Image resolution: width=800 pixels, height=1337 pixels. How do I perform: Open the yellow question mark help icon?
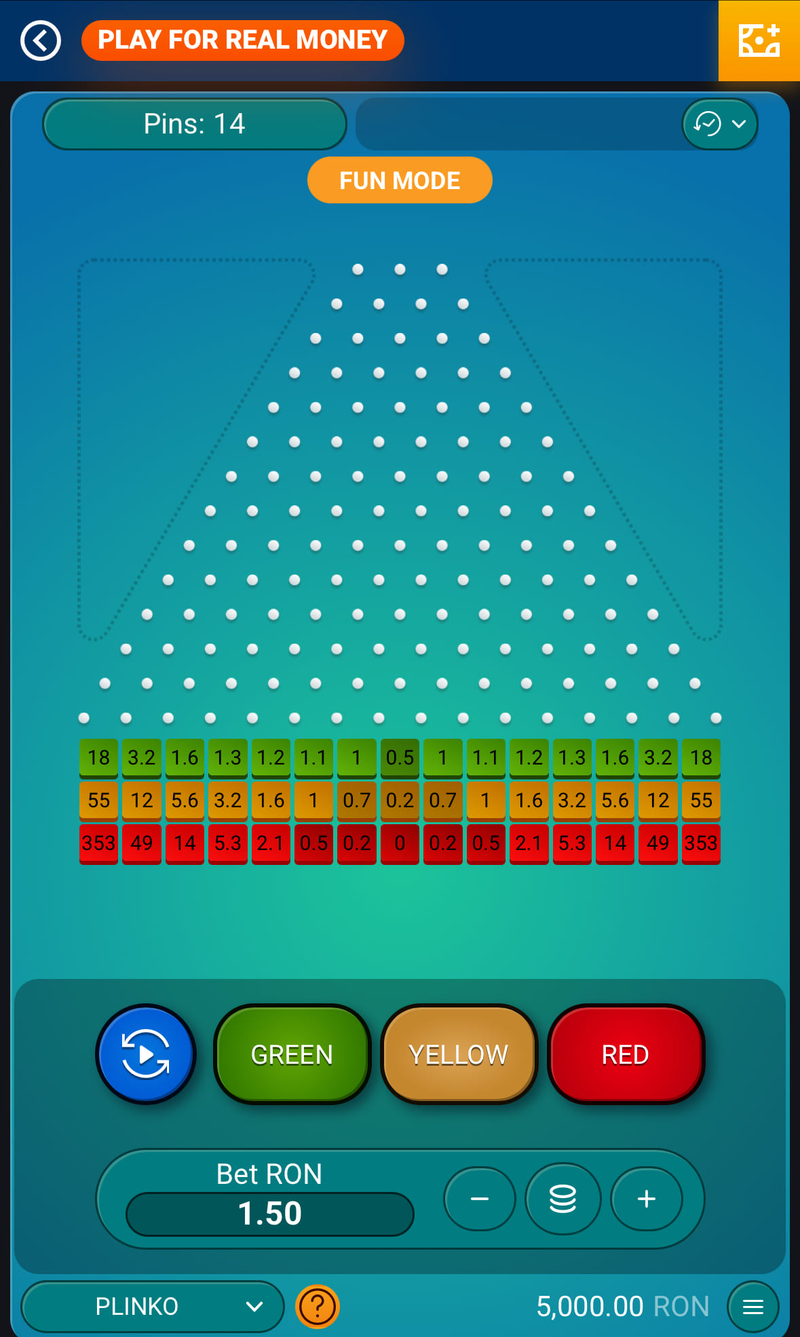(x=318, y=1306)
